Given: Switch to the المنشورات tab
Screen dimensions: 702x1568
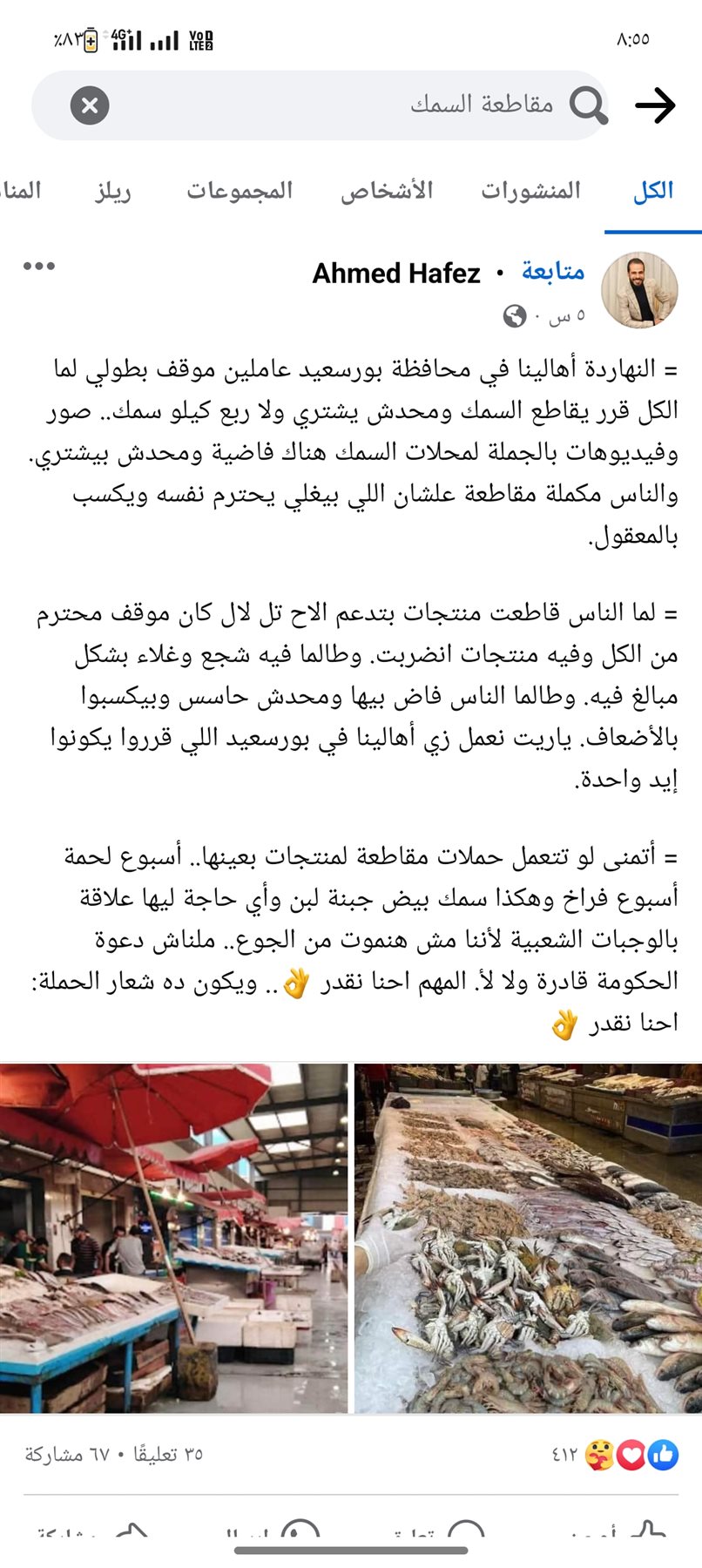Looking at the screenshot, I should 530,191.
